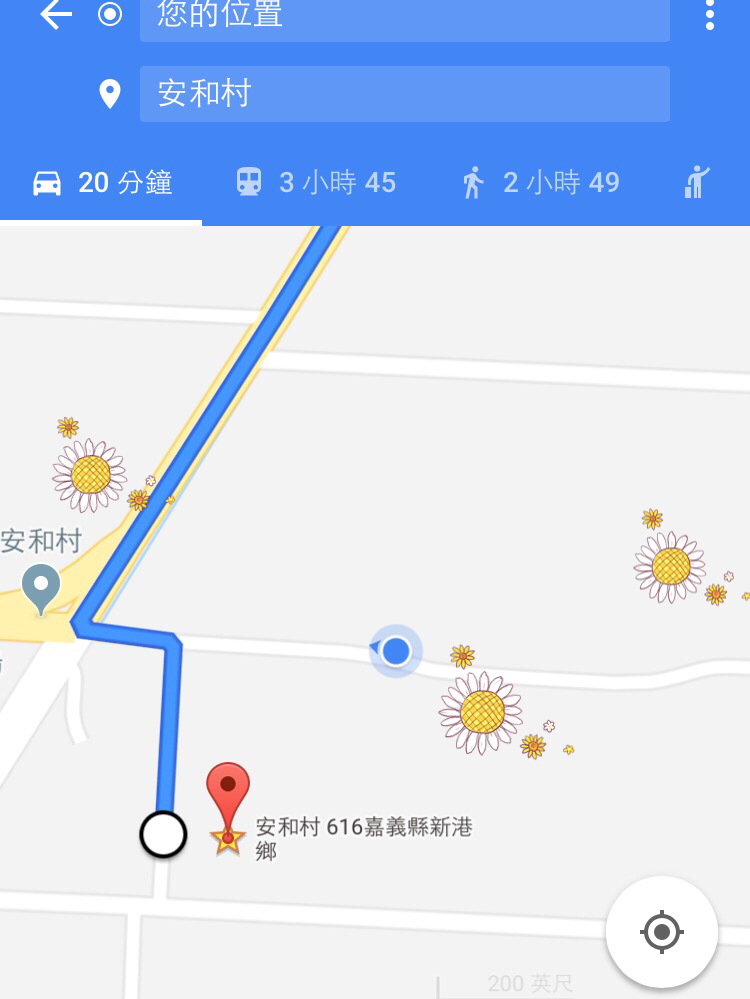The image size is (750, 999).
Task: Open the three-dot overflow menu
Action: point(709,14)
